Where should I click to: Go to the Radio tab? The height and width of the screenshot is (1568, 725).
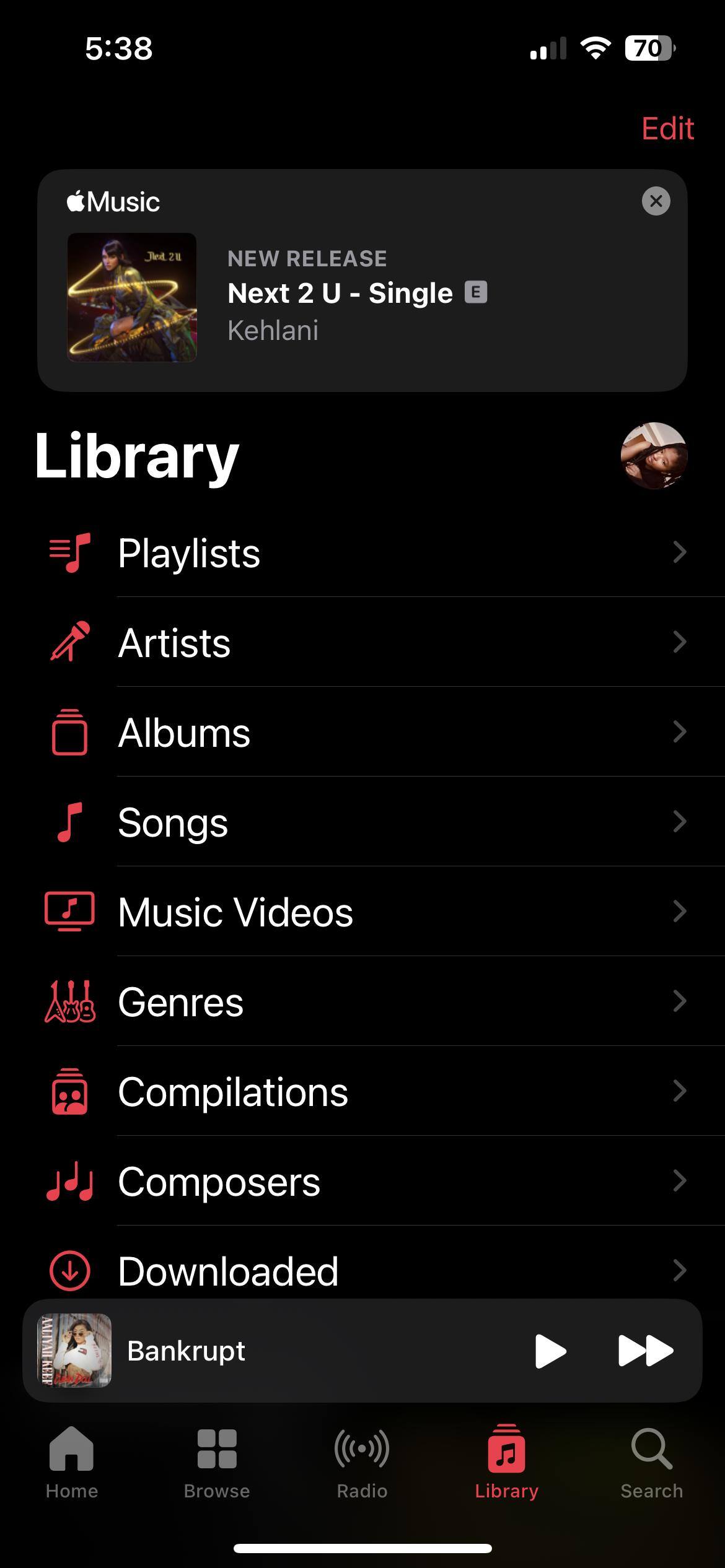click(x=362, y=1463)
